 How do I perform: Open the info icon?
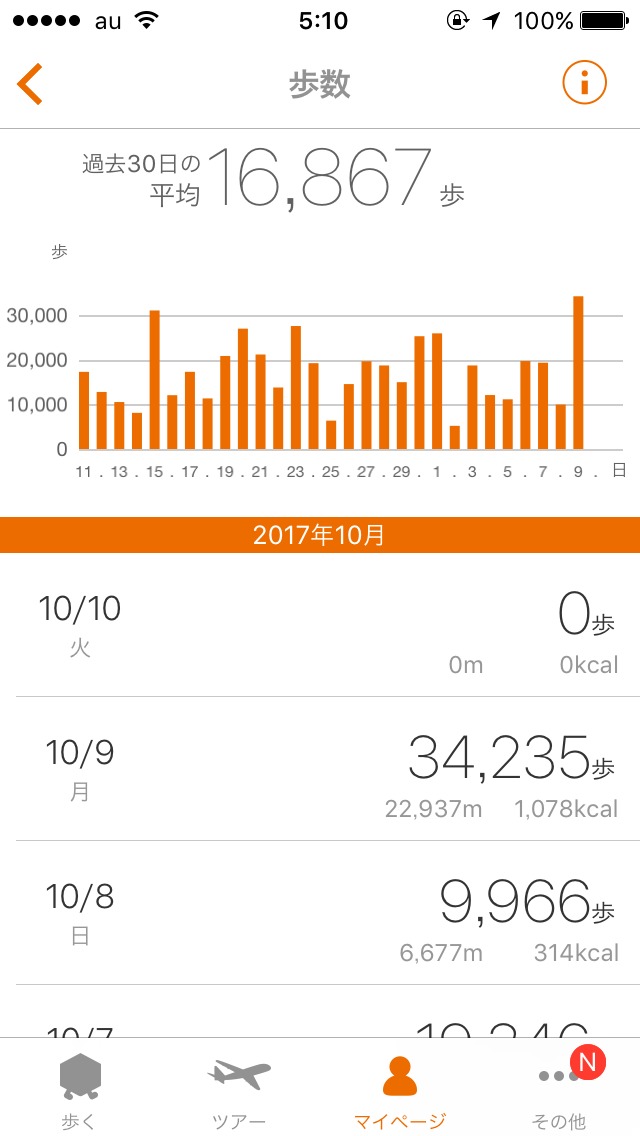pyautogui.click(x=585, y=84)
